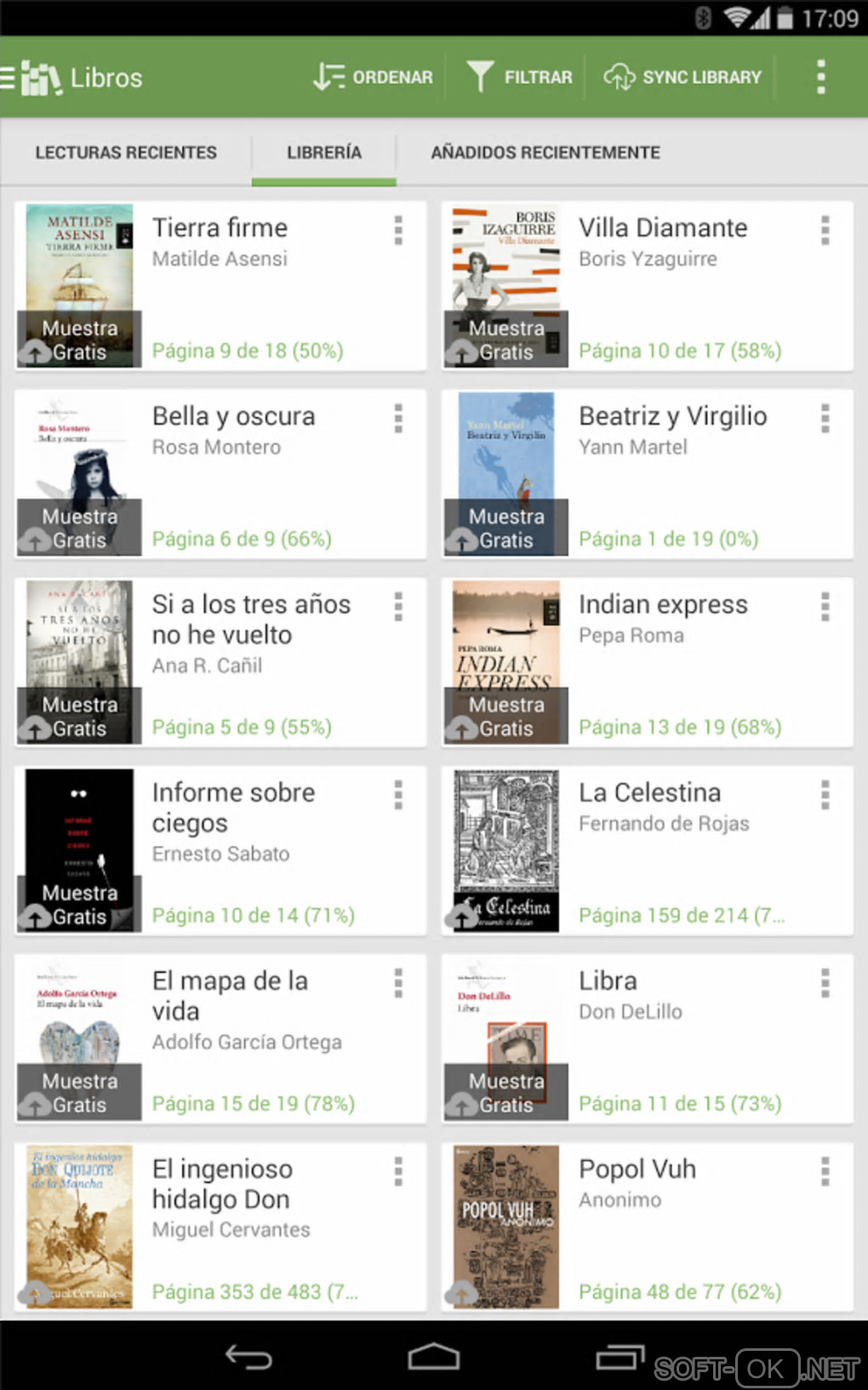Open the FILTRAR filter option
The height and width of the screenshot is (1390, 868).
click(x=520, y=77)
